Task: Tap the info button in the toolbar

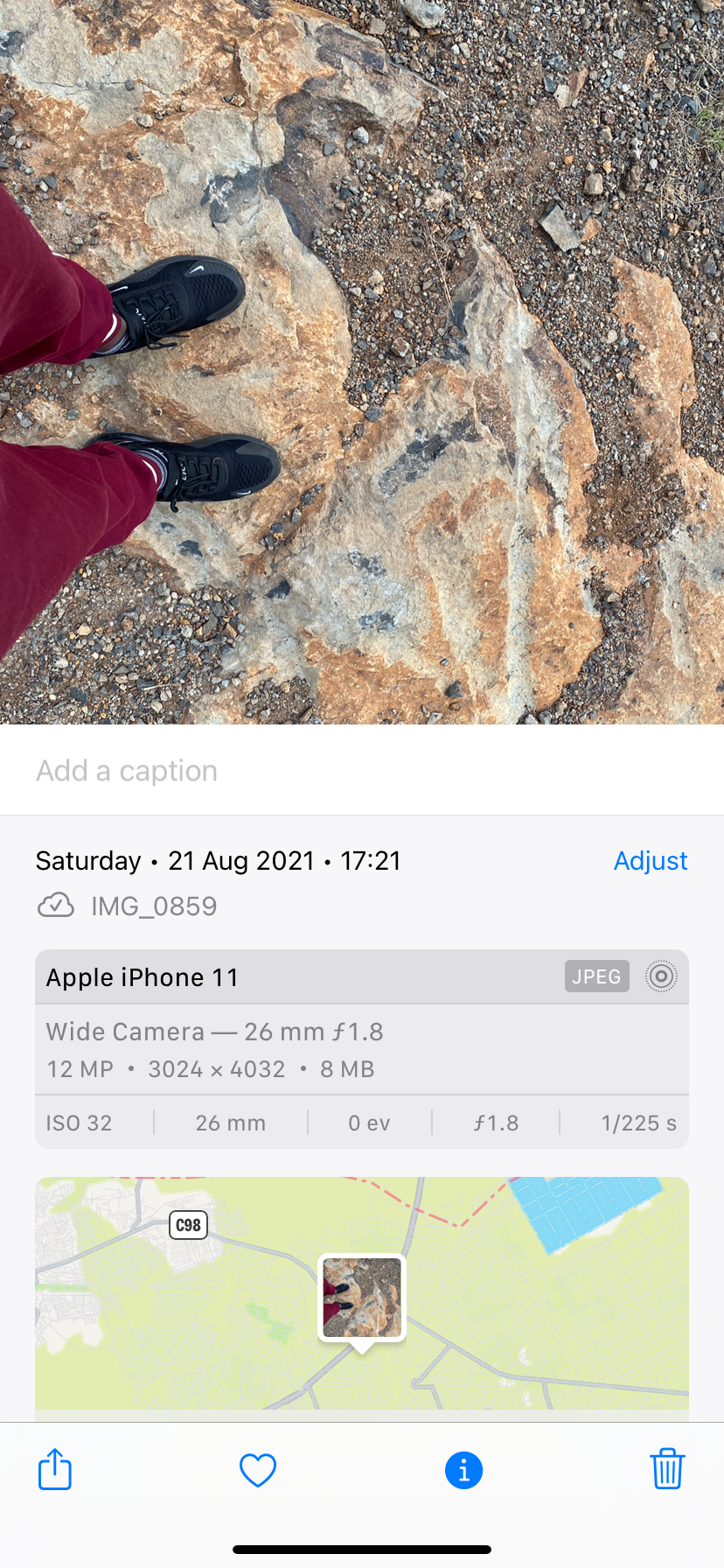Action: (x=463, y=1469)
